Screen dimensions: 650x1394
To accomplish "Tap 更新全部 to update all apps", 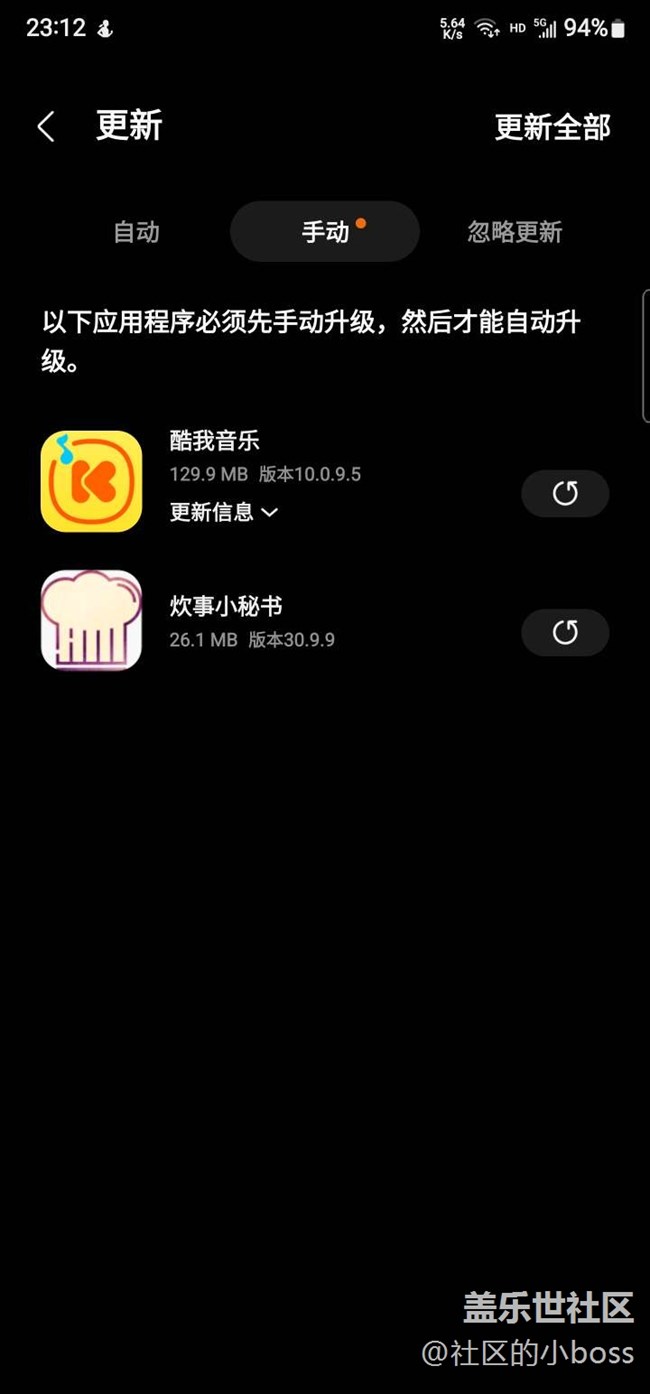I will click(552, 127).
